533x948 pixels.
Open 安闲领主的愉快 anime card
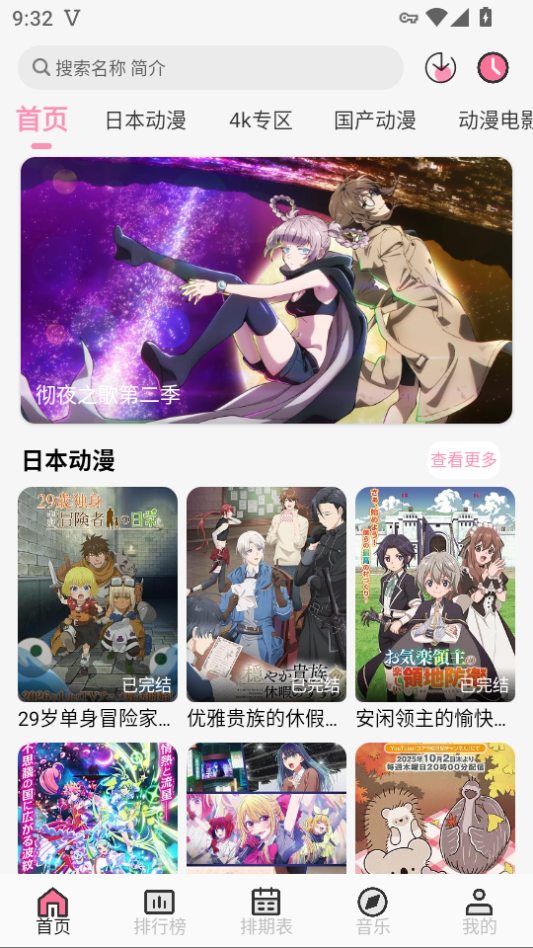pos(435,609)
